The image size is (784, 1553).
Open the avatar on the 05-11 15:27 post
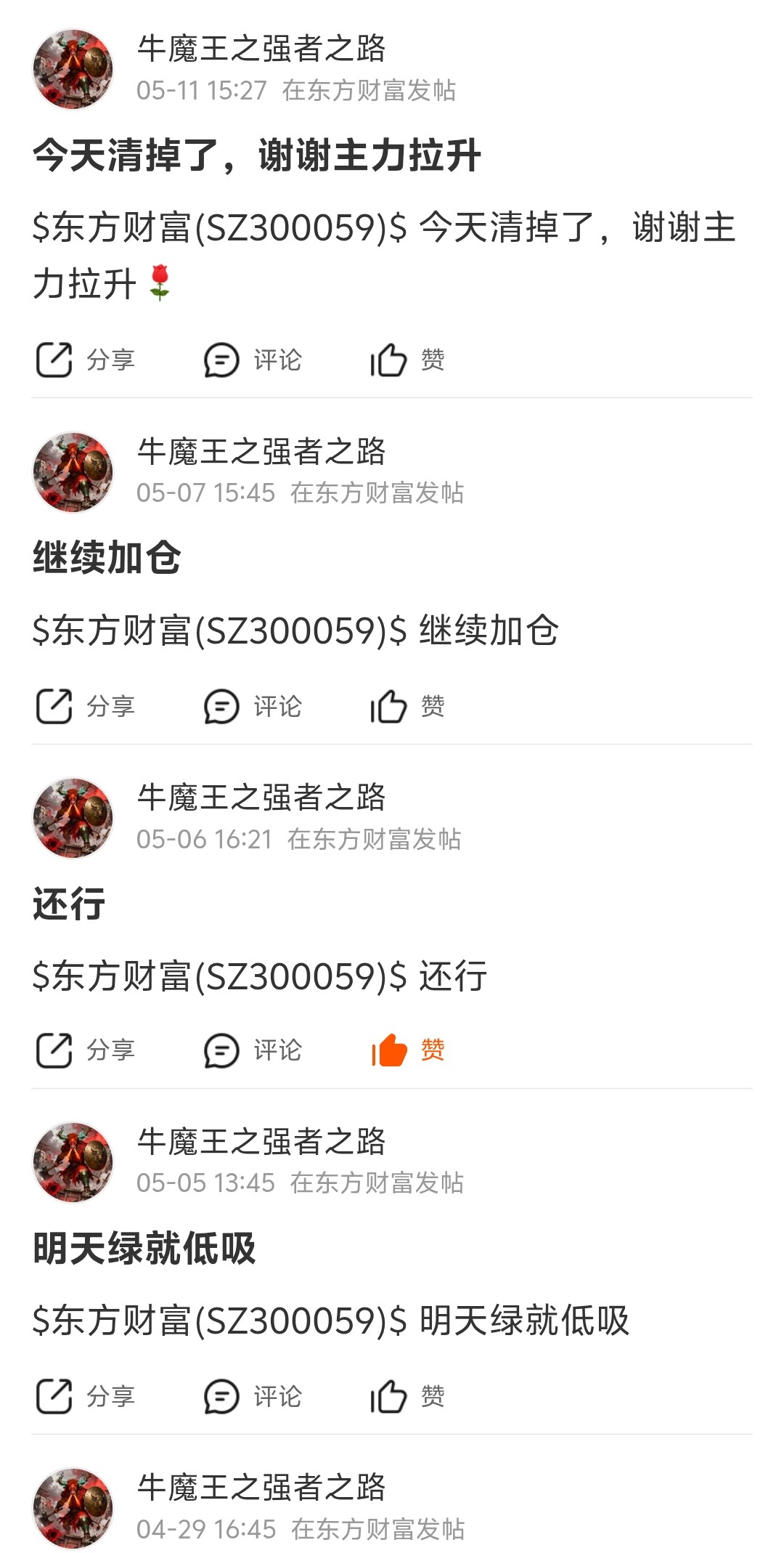[x=73, y=69]
